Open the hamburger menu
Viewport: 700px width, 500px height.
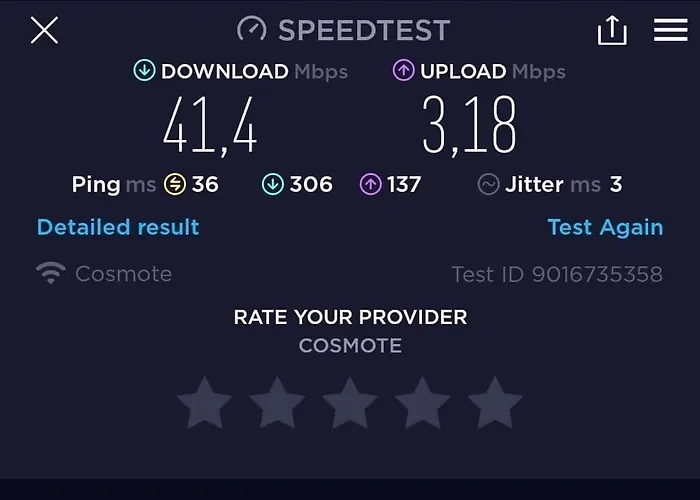[x=670, y=31]
